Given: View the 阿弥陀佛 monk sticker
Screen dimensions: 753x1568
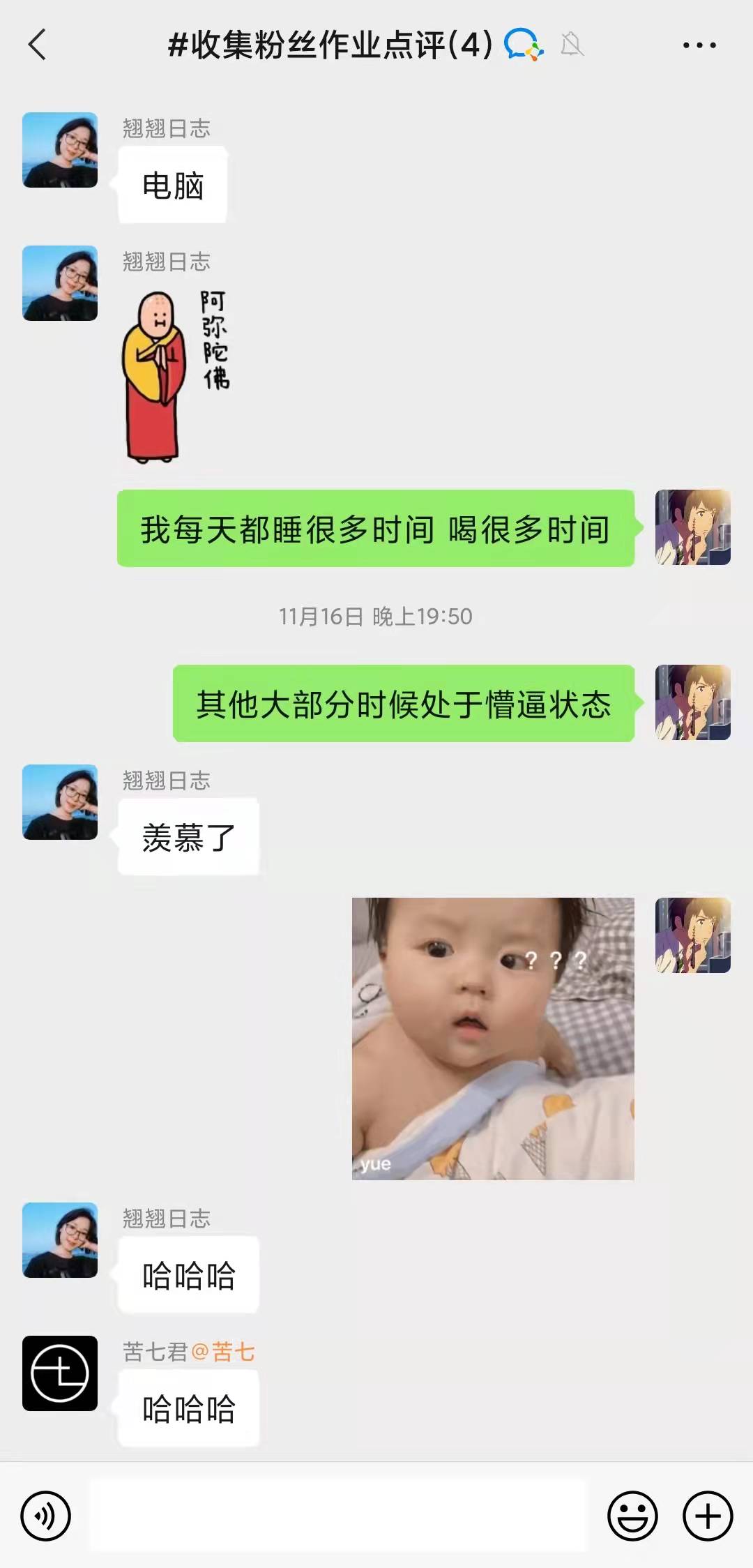Looking at the screenshot, I should pyautogui.click(x=174, y=375).
